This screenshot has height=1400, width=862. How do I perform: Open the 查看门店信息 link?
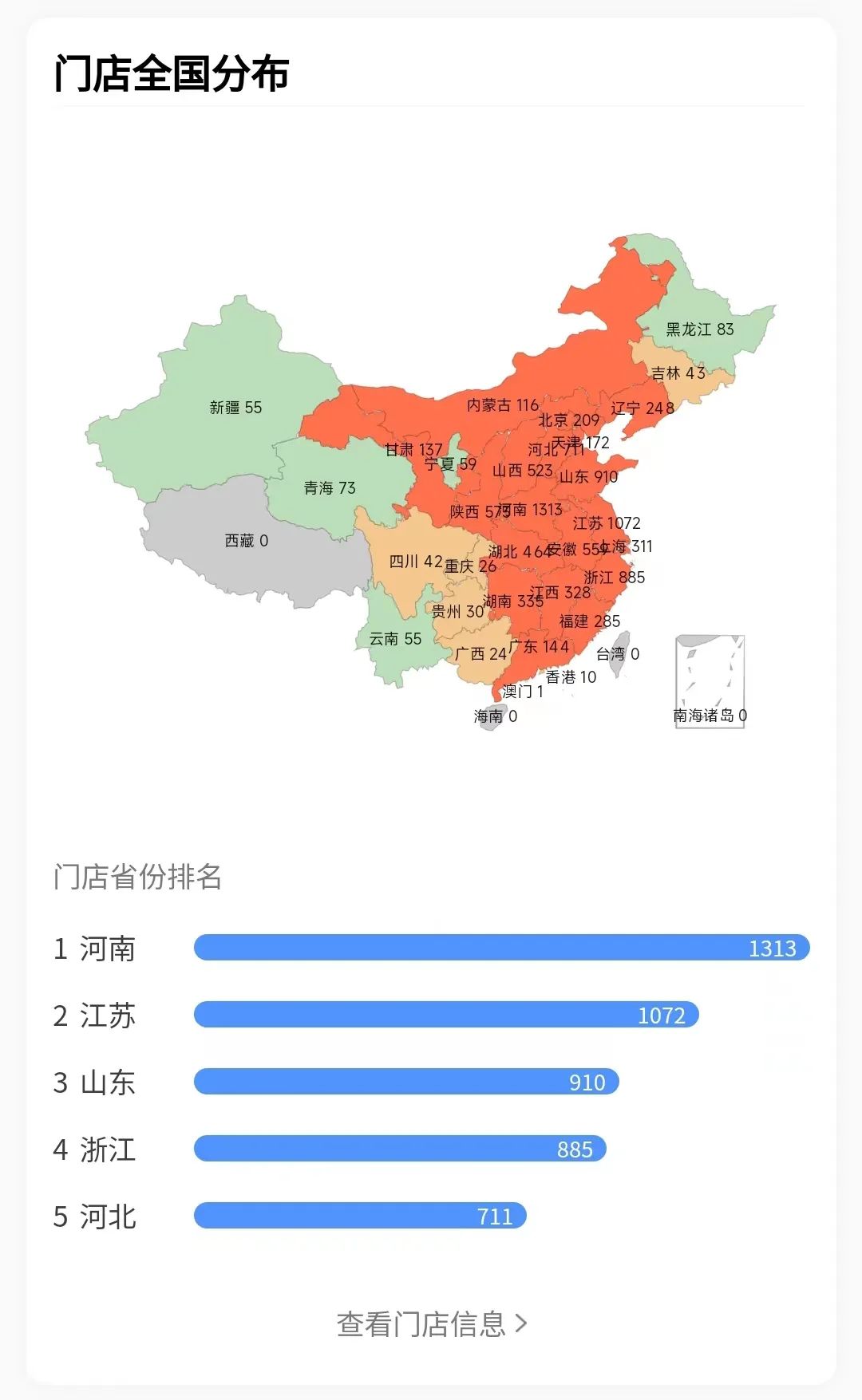click(431, 1323)
